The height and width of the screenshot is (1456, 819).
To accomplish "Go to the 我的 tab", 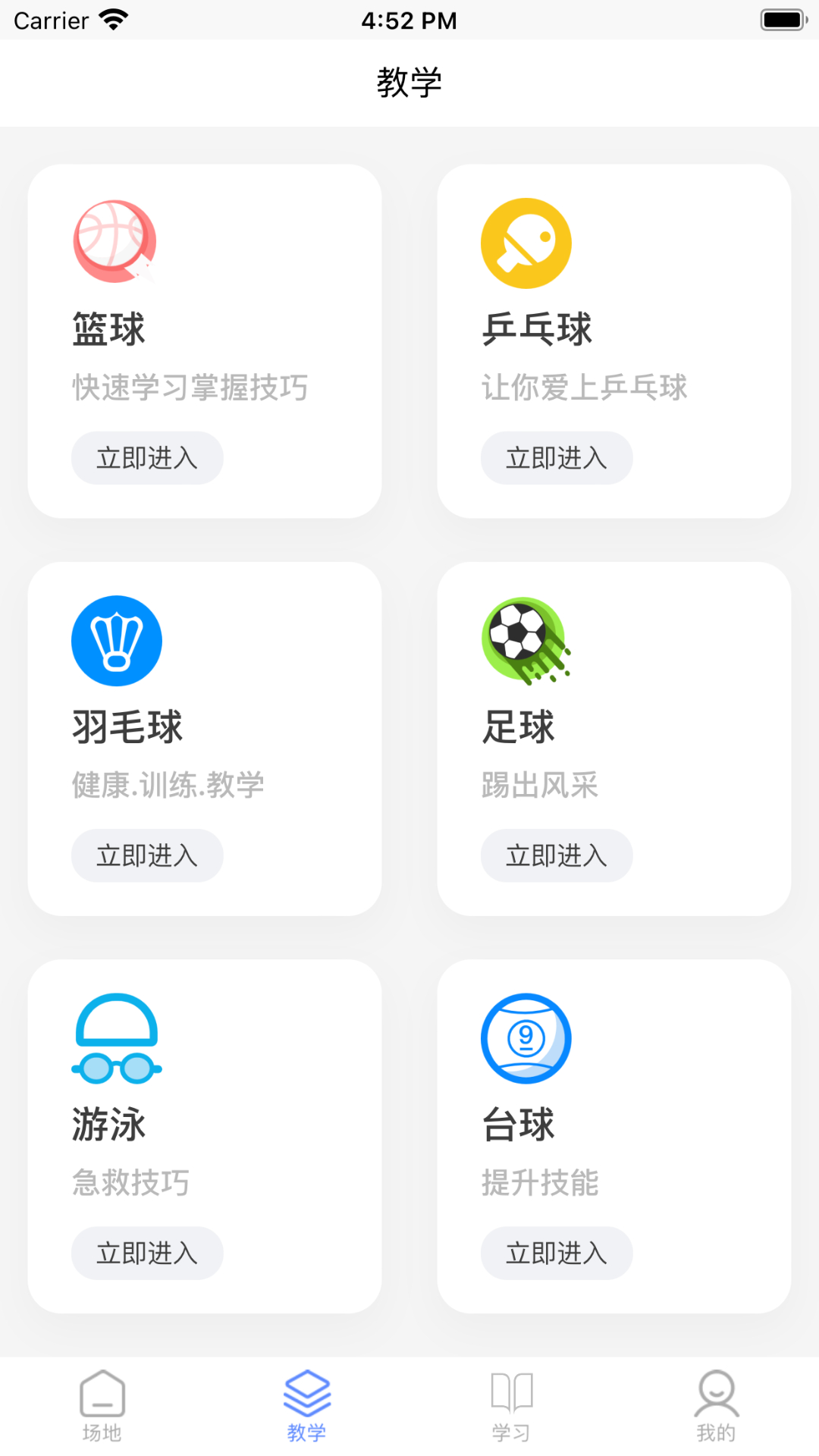I will (x=717, y=1406).
